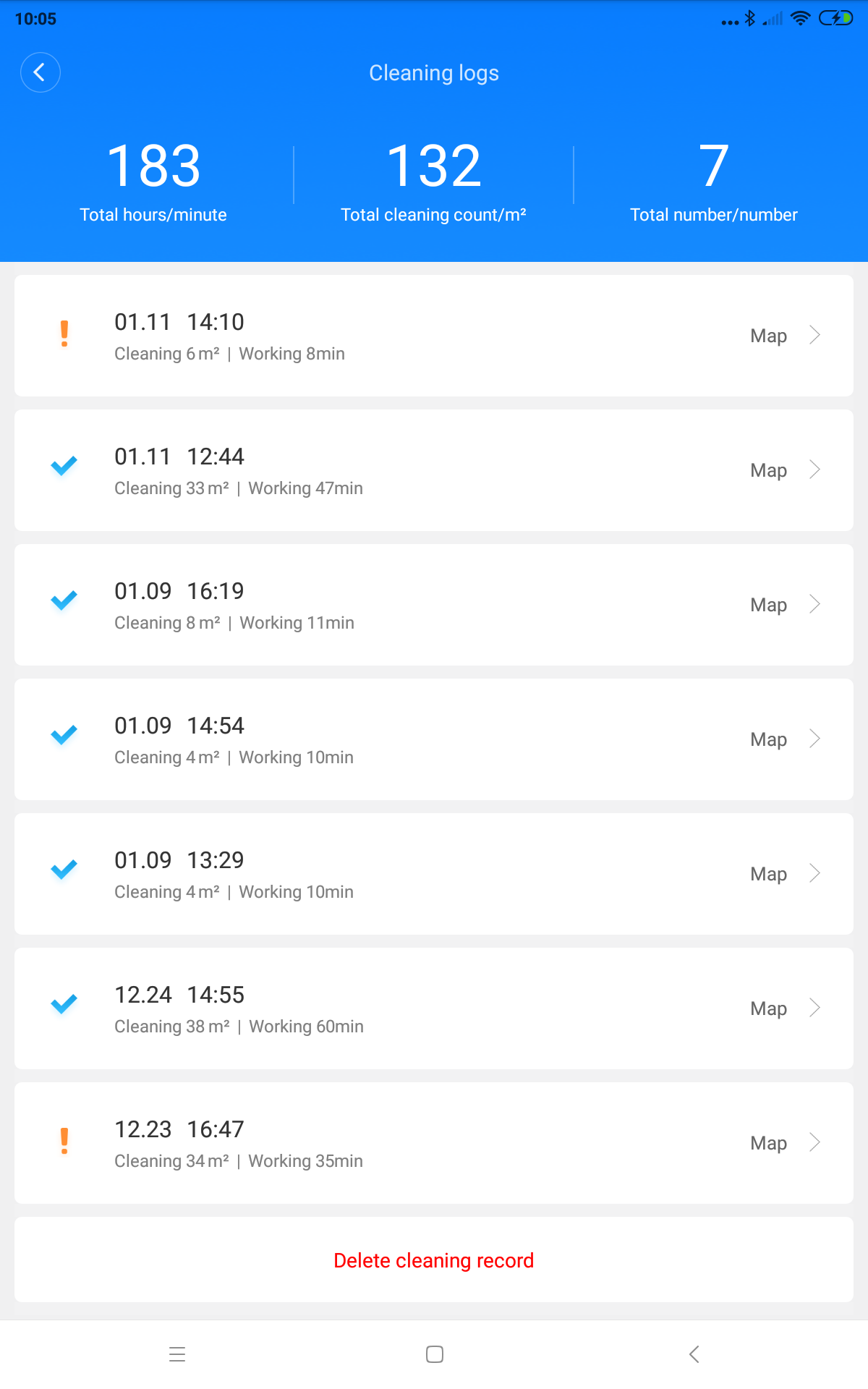This screenshot has width=868, height=1389.
Task: Go back from Cleaning logs
Action: [41, 72]
